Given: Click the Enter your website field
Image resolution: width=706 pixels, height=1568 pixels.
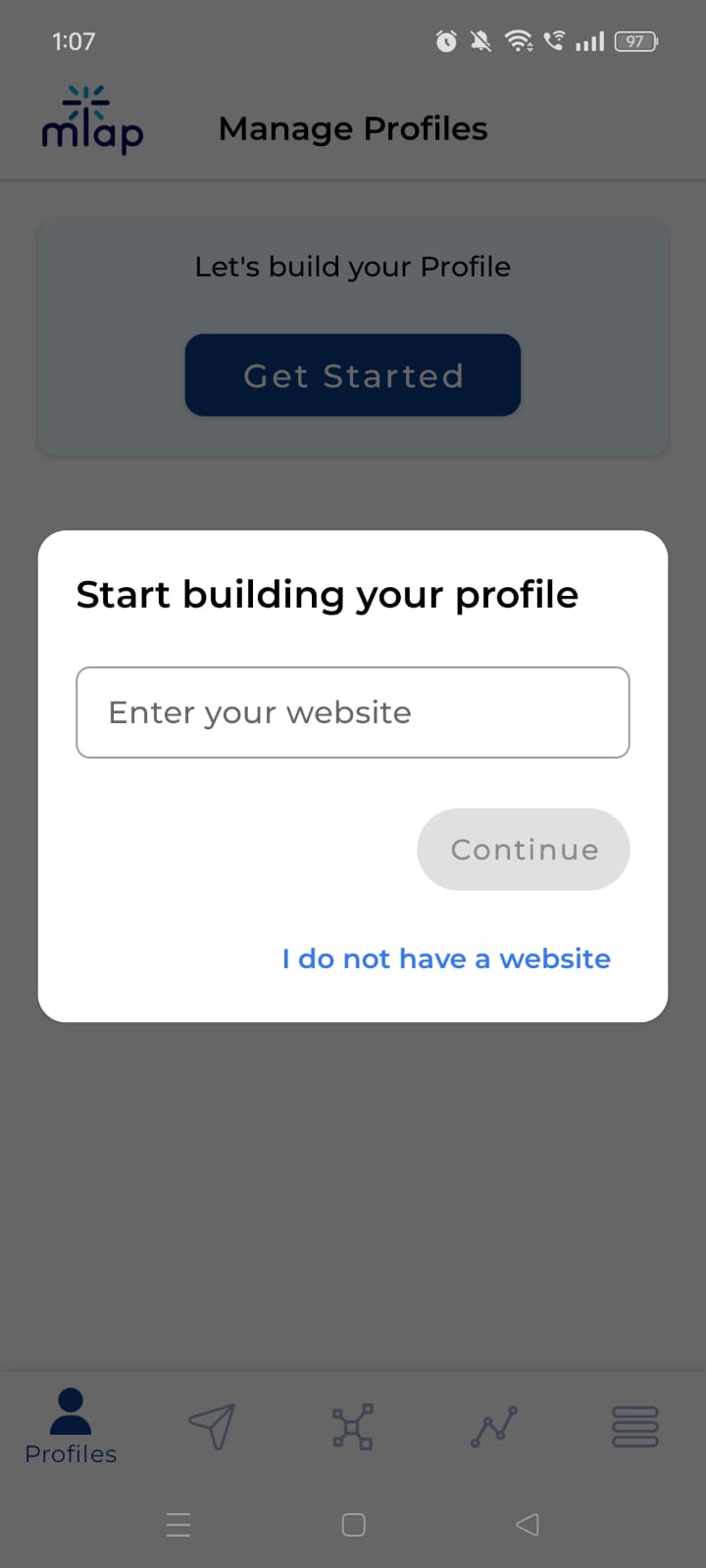Looking at the screenshot, I should coord(352,712).
